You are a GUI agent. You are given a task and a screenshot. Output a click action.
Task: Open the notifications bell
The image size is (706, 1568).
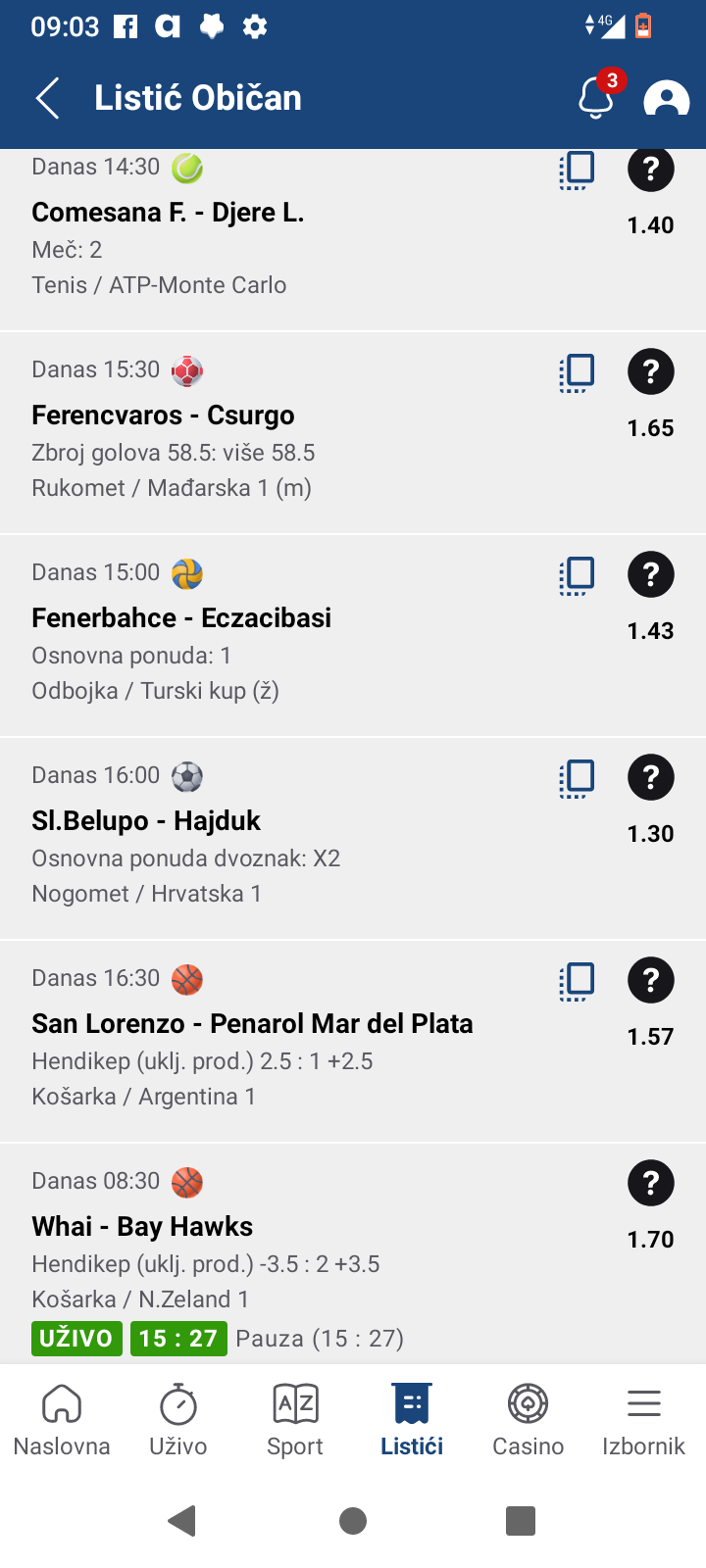(x=596, y=97)
